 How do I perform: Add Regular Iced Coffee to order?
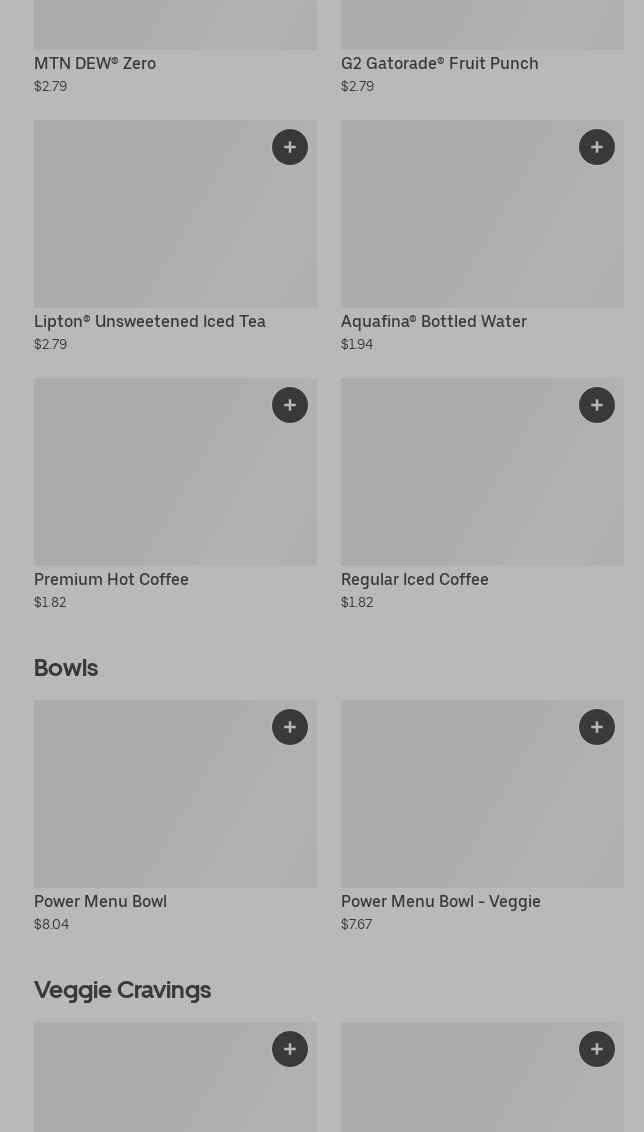(x=597, y=405)
